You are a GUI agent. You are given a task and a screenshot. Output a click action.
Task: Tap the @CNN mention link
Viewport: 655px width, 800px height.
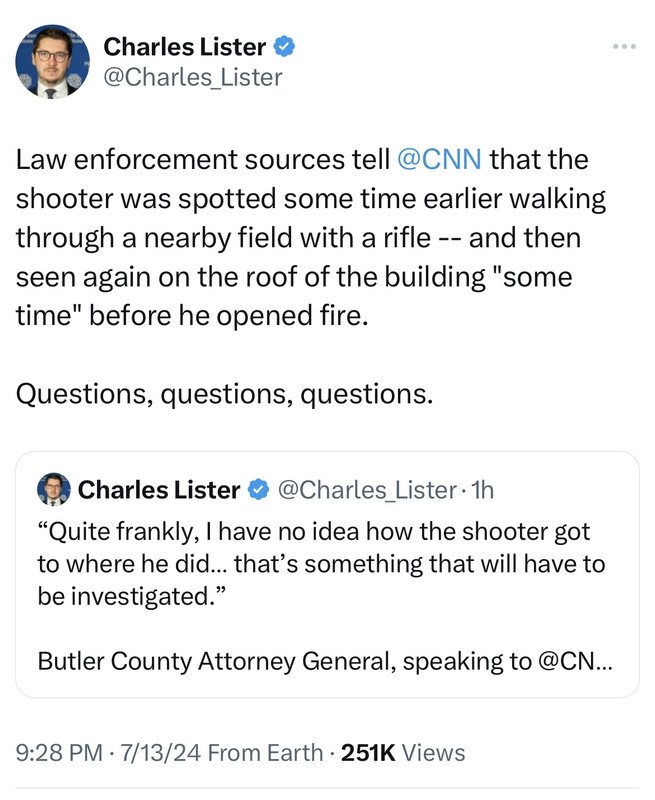point(439,159)
